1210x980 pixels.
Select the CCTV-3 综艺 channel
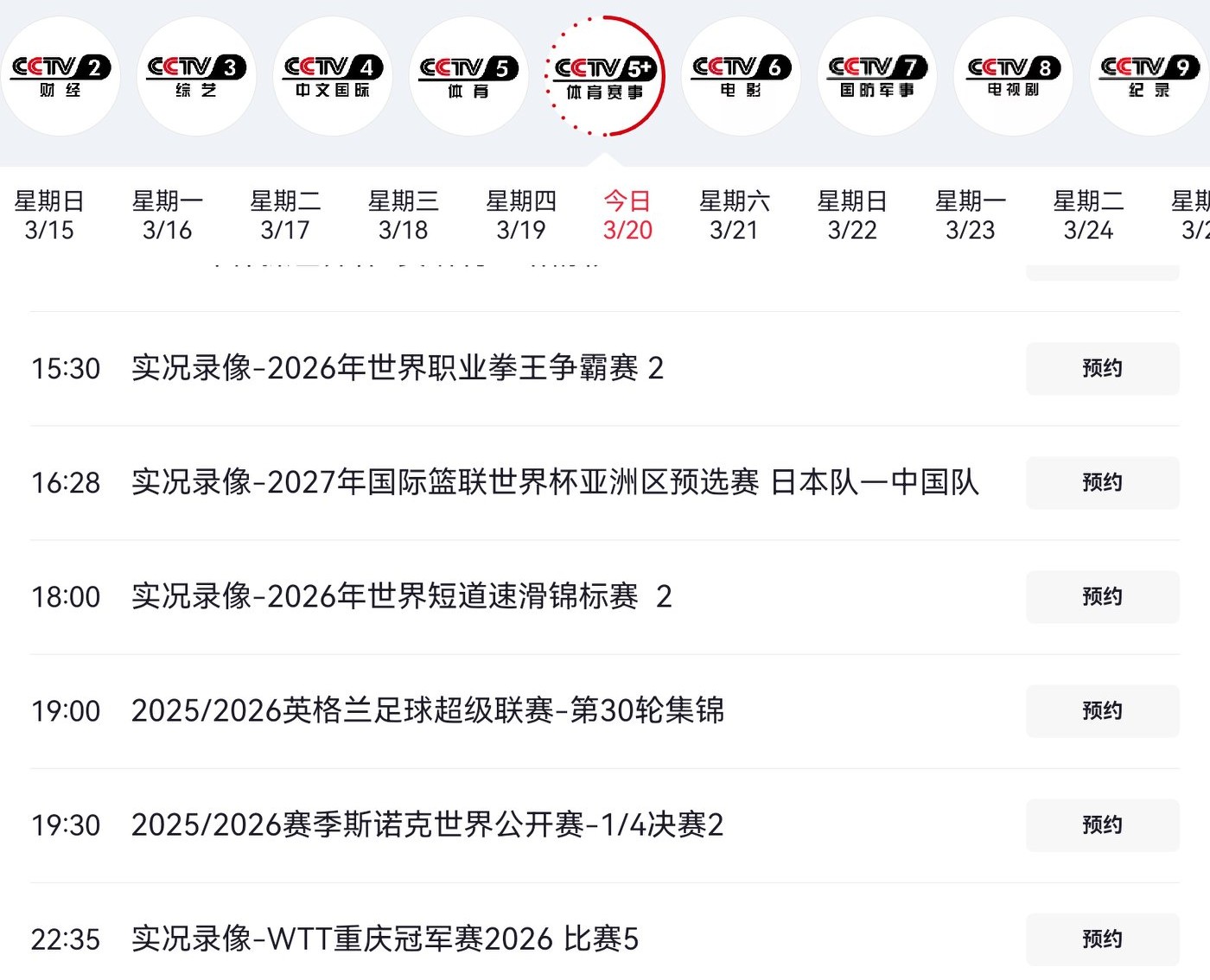tap(196, 76)
